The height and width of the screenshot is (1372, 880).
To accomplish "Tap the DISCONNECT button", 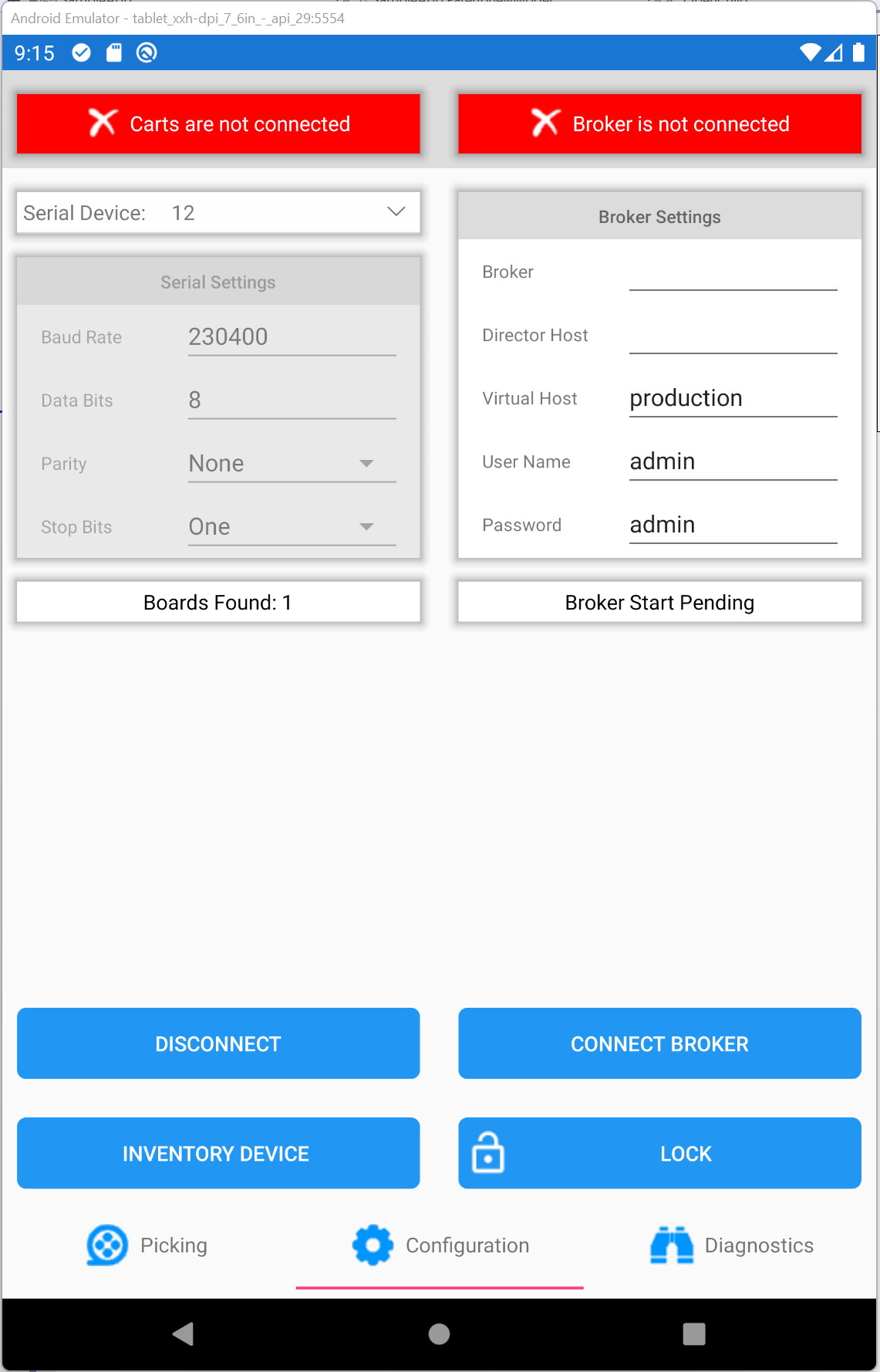I will [218, 1043].
